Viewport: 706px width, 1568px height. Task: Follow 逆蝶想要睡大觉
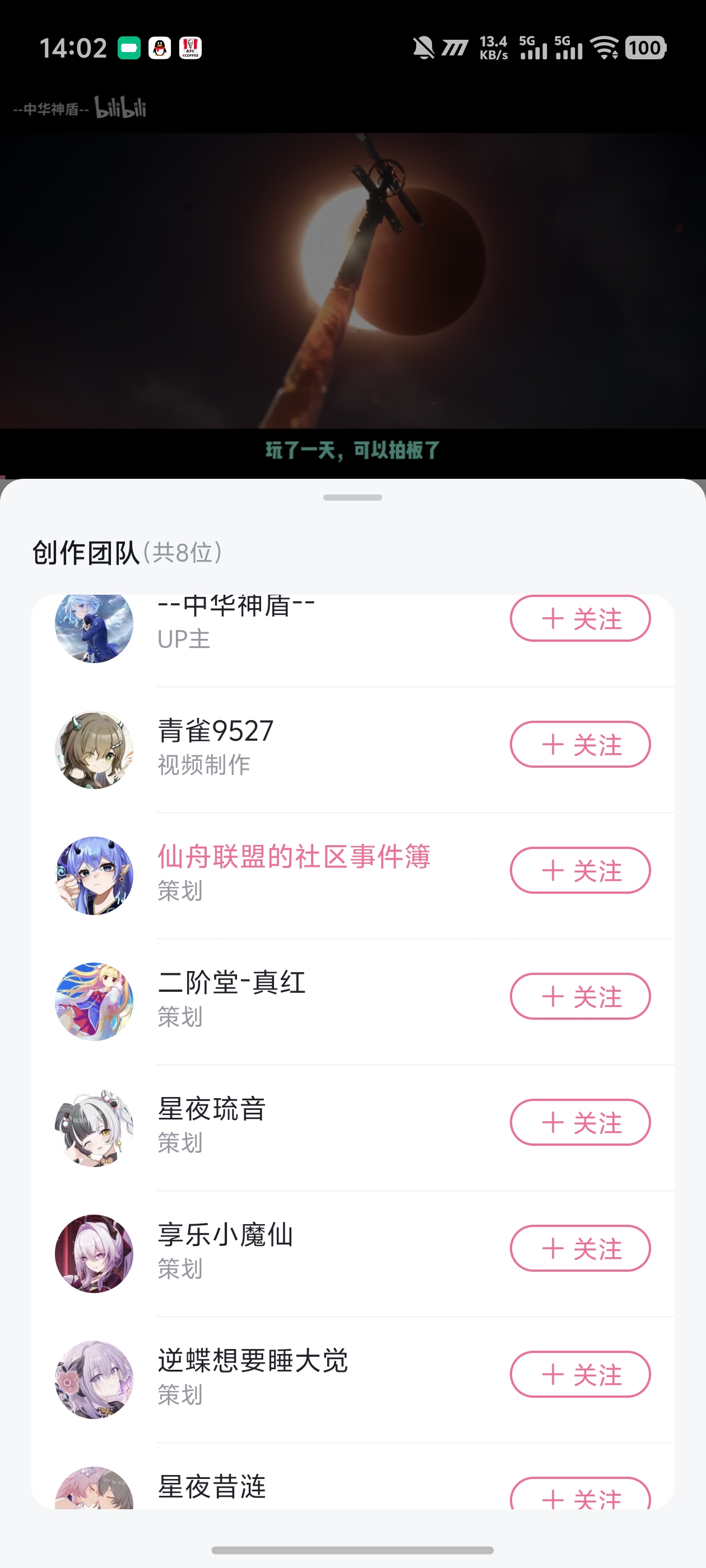click(580, 1374)
